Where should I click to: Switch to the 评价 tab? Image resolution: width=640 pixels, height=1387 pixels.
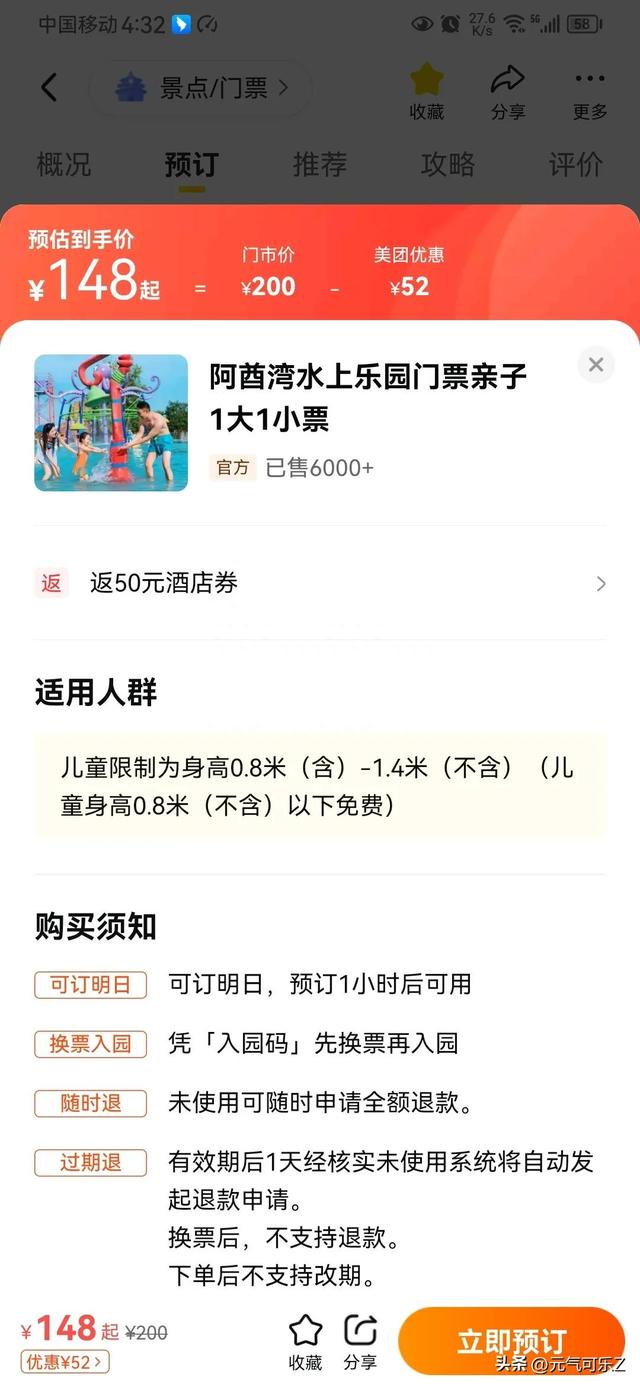[575, 165]
